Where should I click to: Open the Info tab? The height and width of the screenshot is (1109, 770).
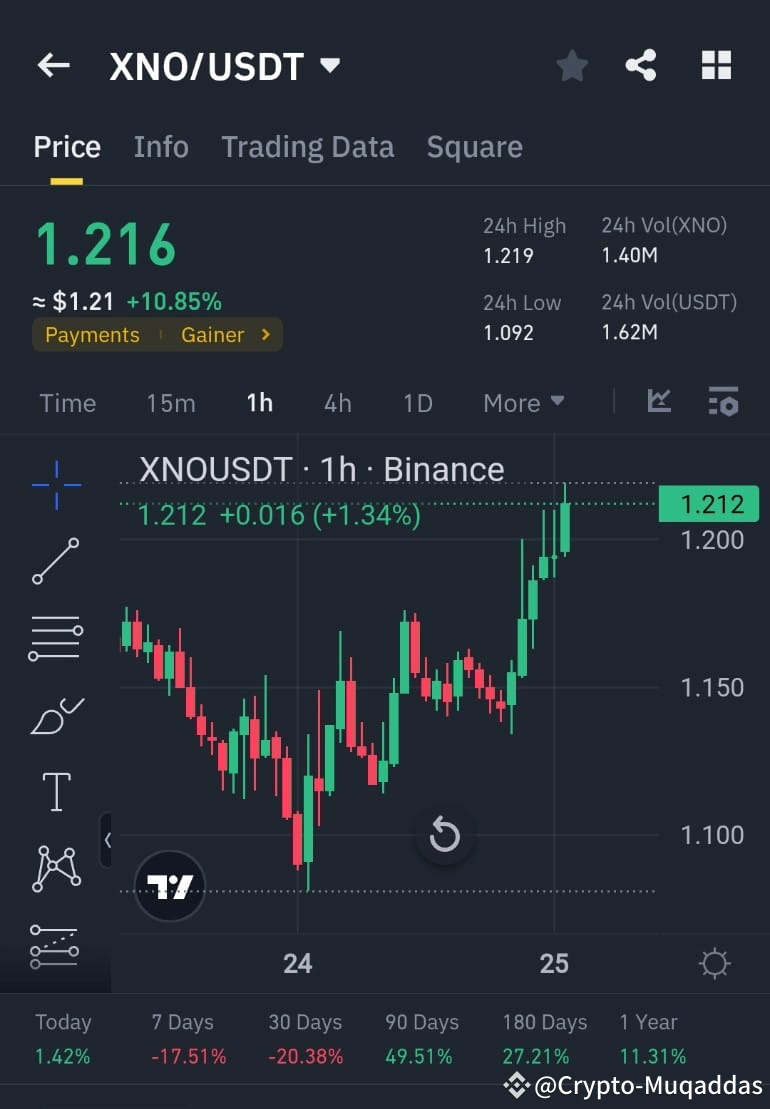(x=160, y=146)
